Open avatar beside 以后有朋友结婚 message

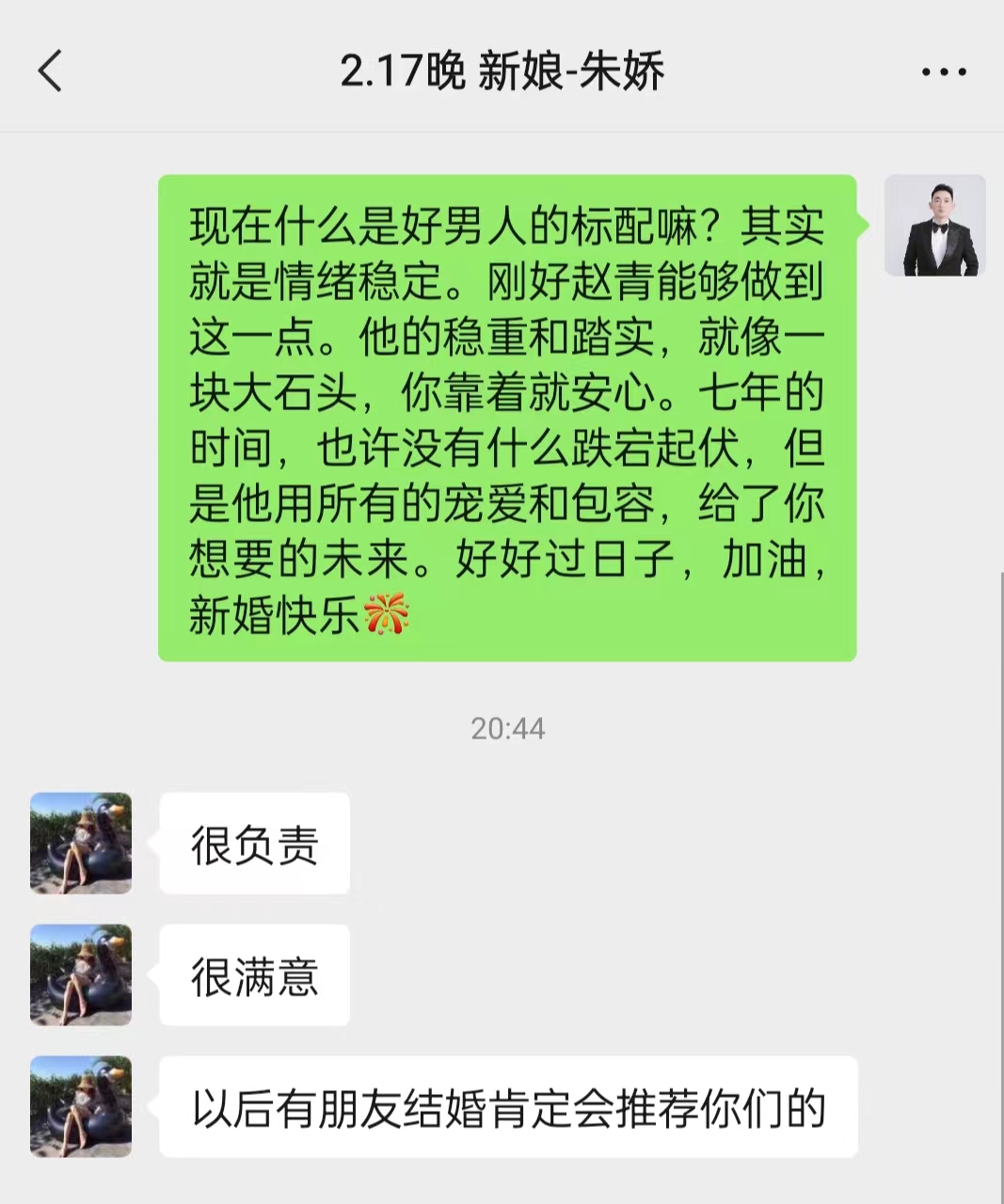pyautogui.click(x=81, y=1106)
